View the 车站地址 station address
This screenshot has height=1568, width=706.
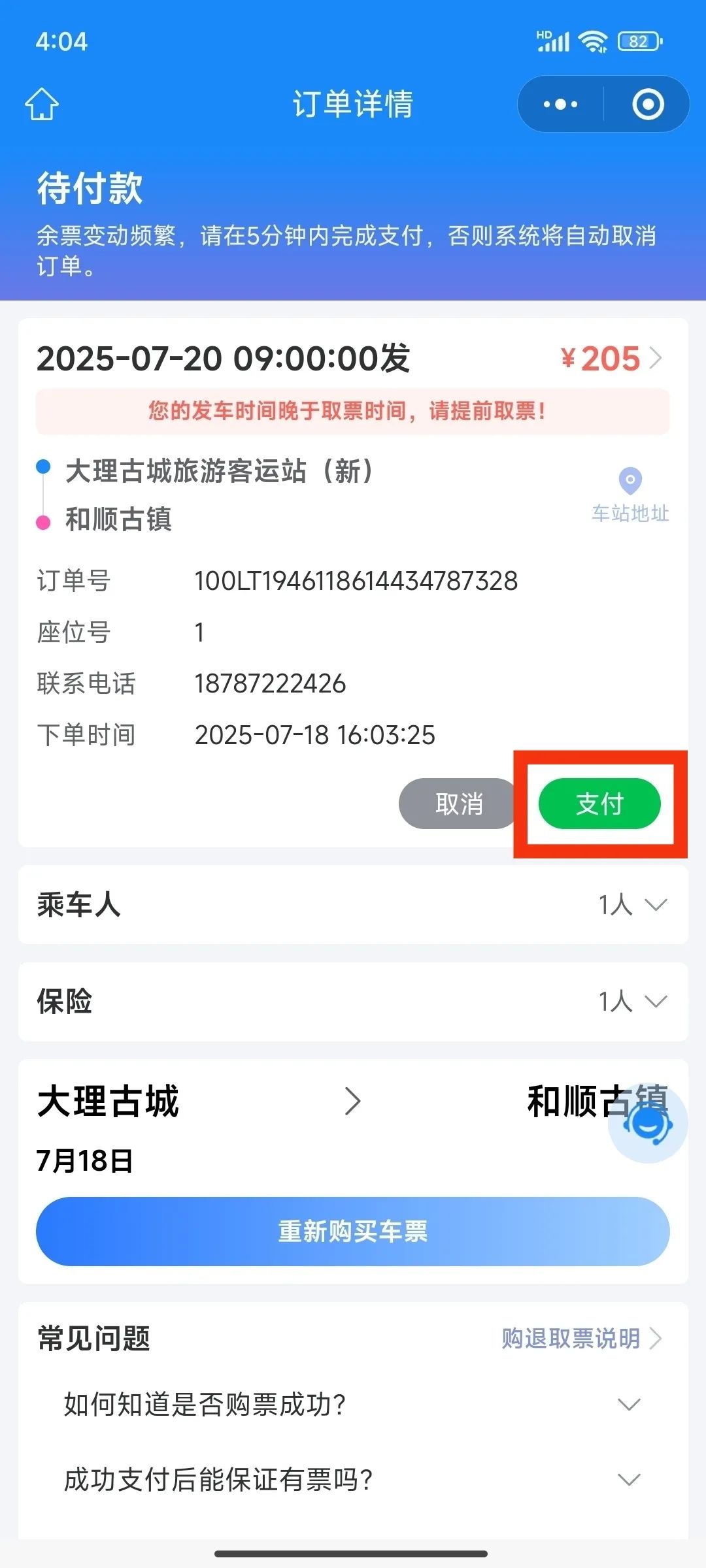[630, 496]
